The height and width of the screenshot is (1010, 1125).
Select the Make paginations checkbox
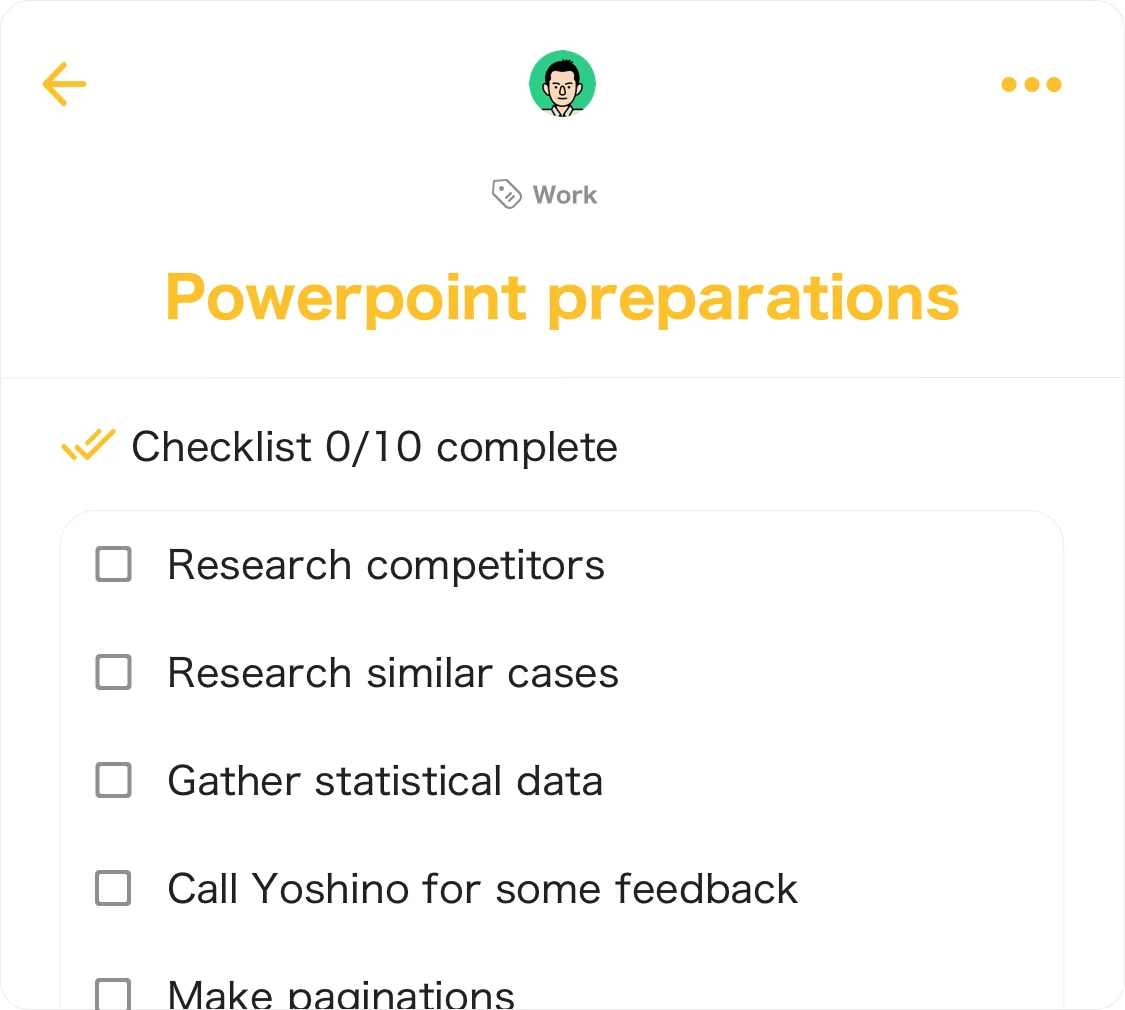(x=113, y=994)
